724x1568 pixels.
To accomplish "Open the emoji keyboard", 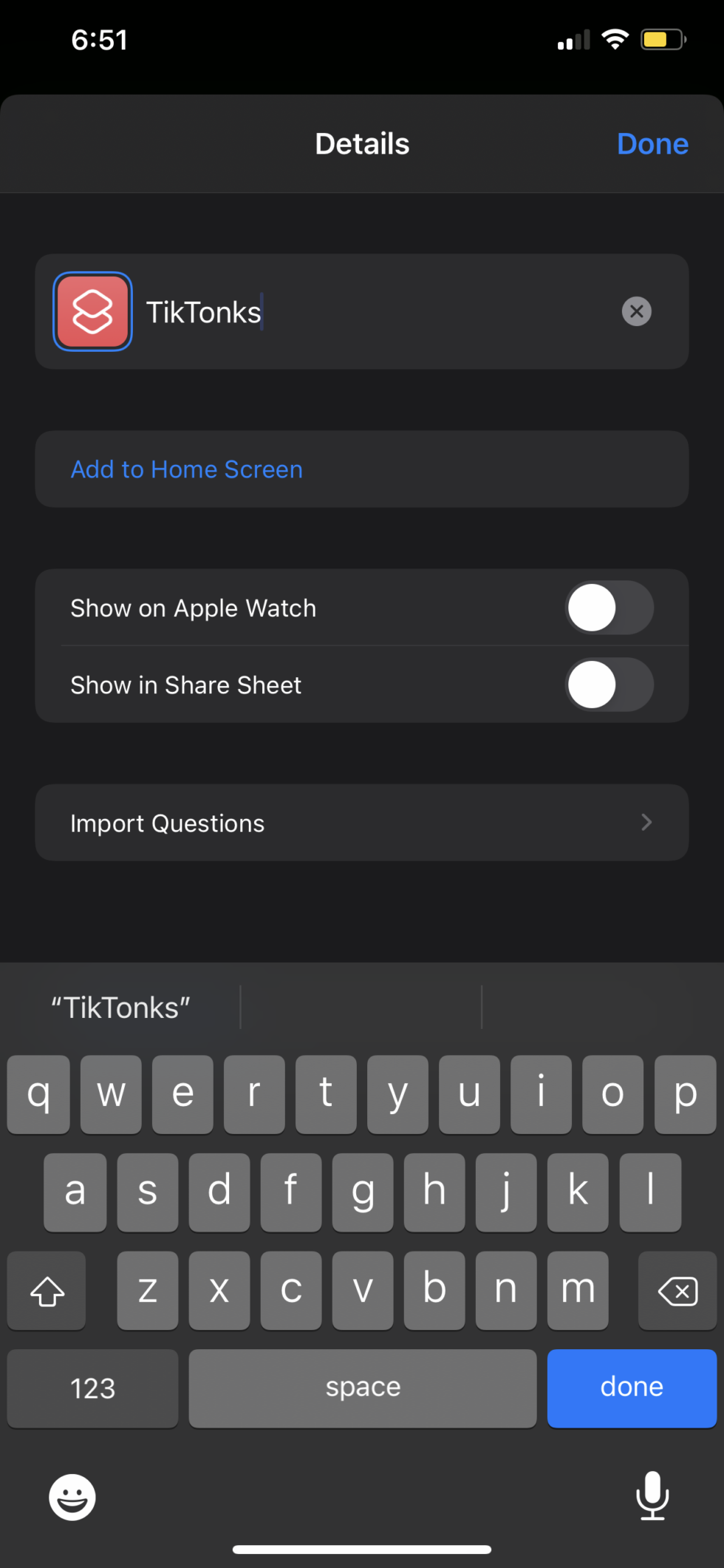I will click(72, 1498).
